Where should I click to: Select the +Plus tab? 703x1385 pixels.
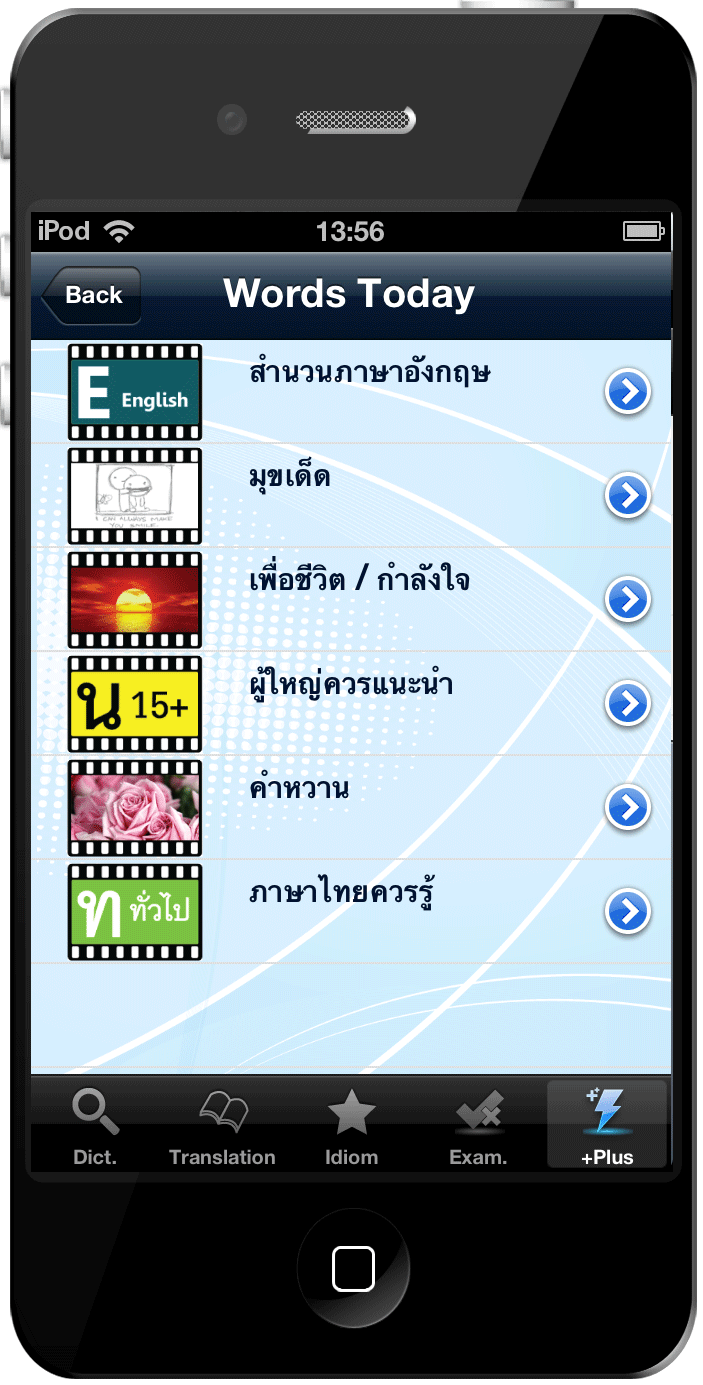tap(607, 1125)
